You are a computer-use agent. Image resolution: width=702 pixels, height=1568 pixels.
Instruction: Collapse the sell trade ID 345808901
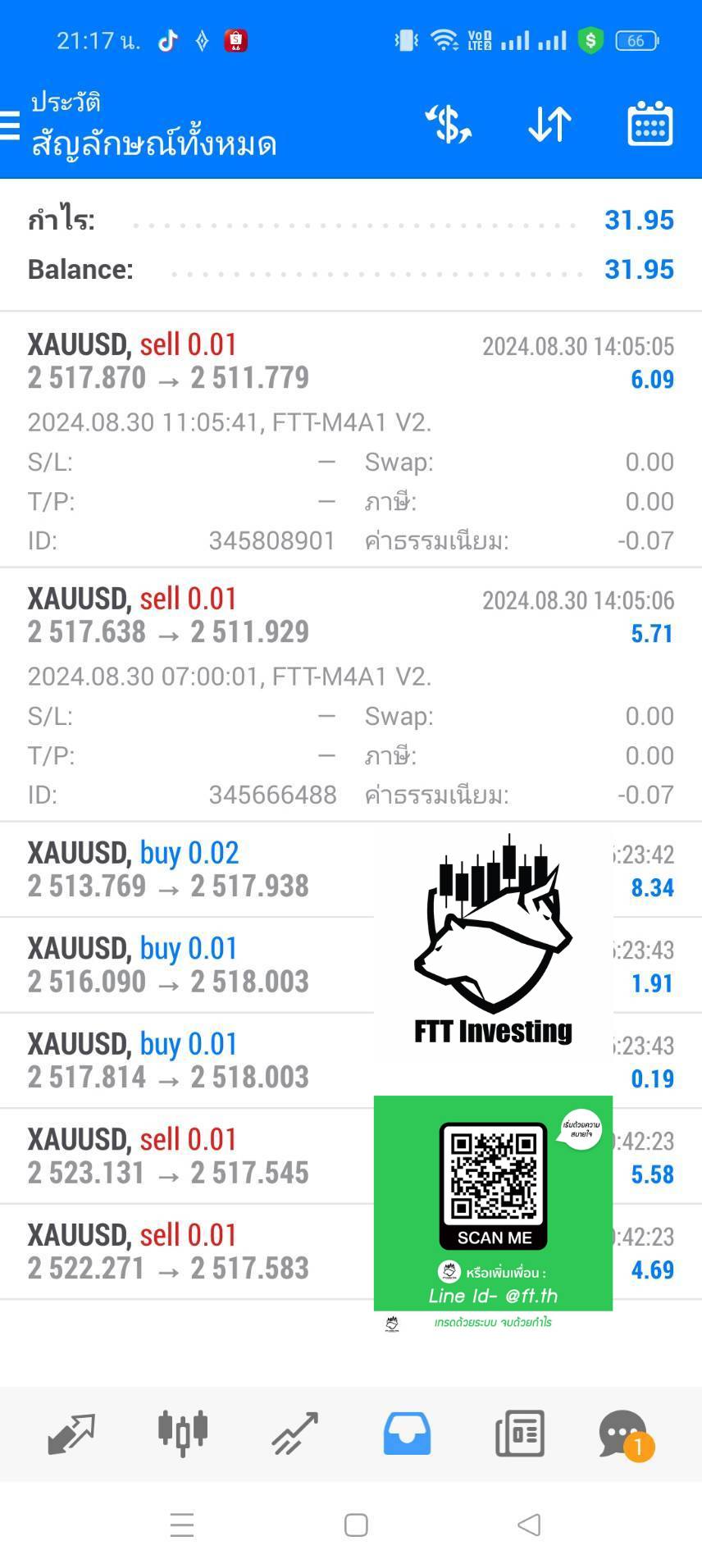point(351,440)
